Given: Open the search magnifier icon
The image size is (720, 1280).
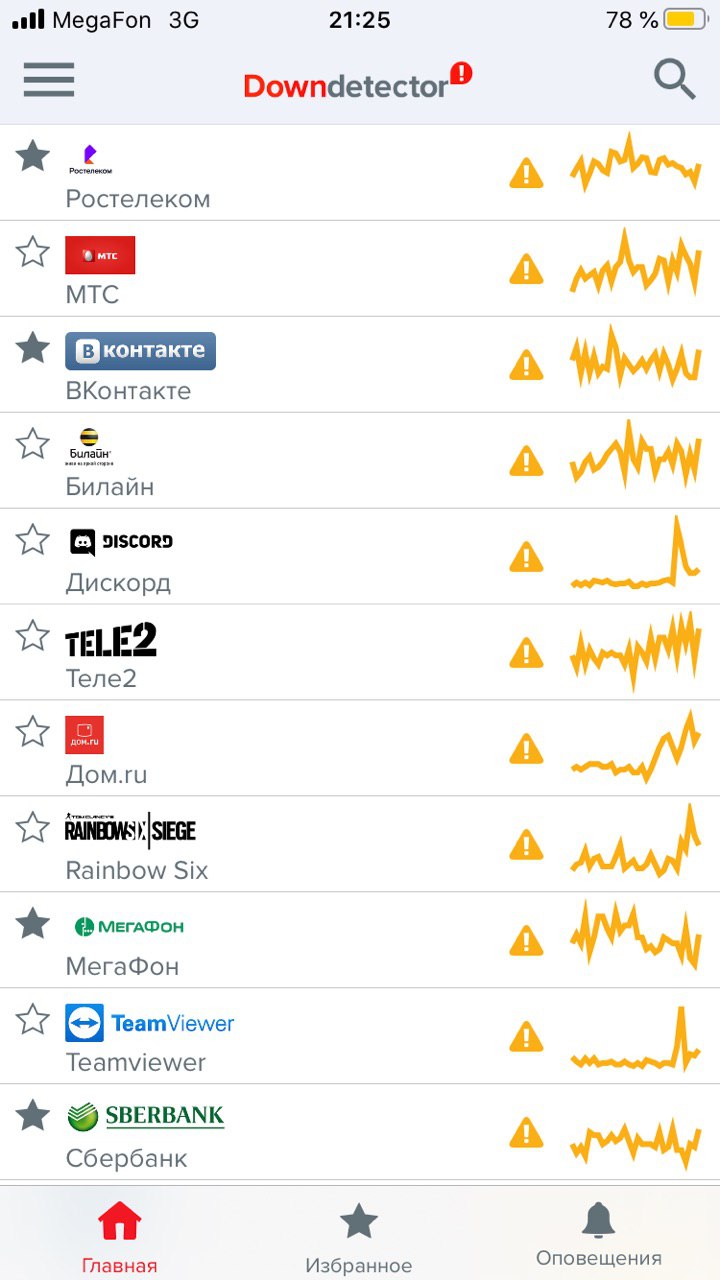Looking at the screenshot, I should [x=675, y=80].
